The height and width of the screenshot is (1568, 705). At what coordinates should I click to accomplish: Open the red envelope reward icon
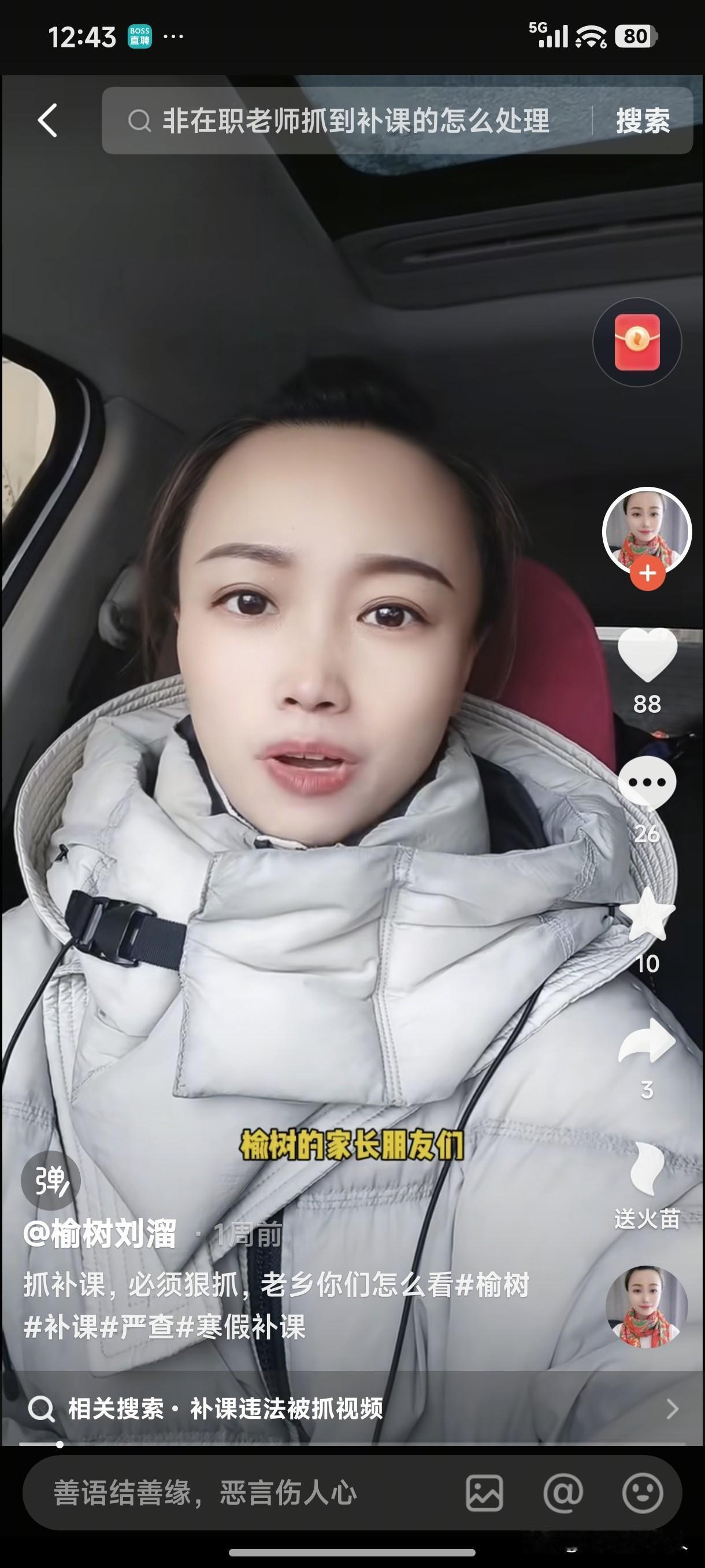click(636, 343)
